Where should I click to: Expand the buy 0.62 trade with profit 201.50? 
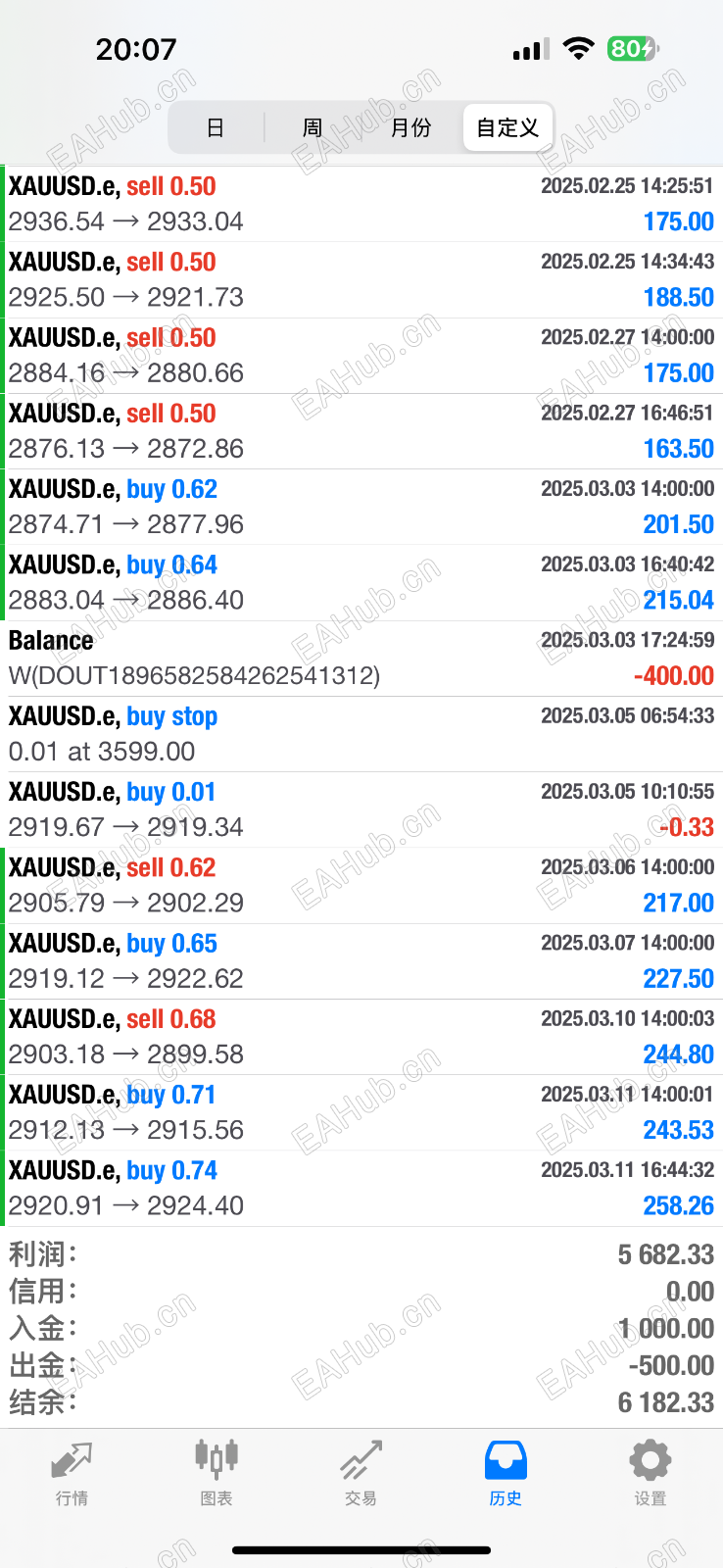[361, 507]
